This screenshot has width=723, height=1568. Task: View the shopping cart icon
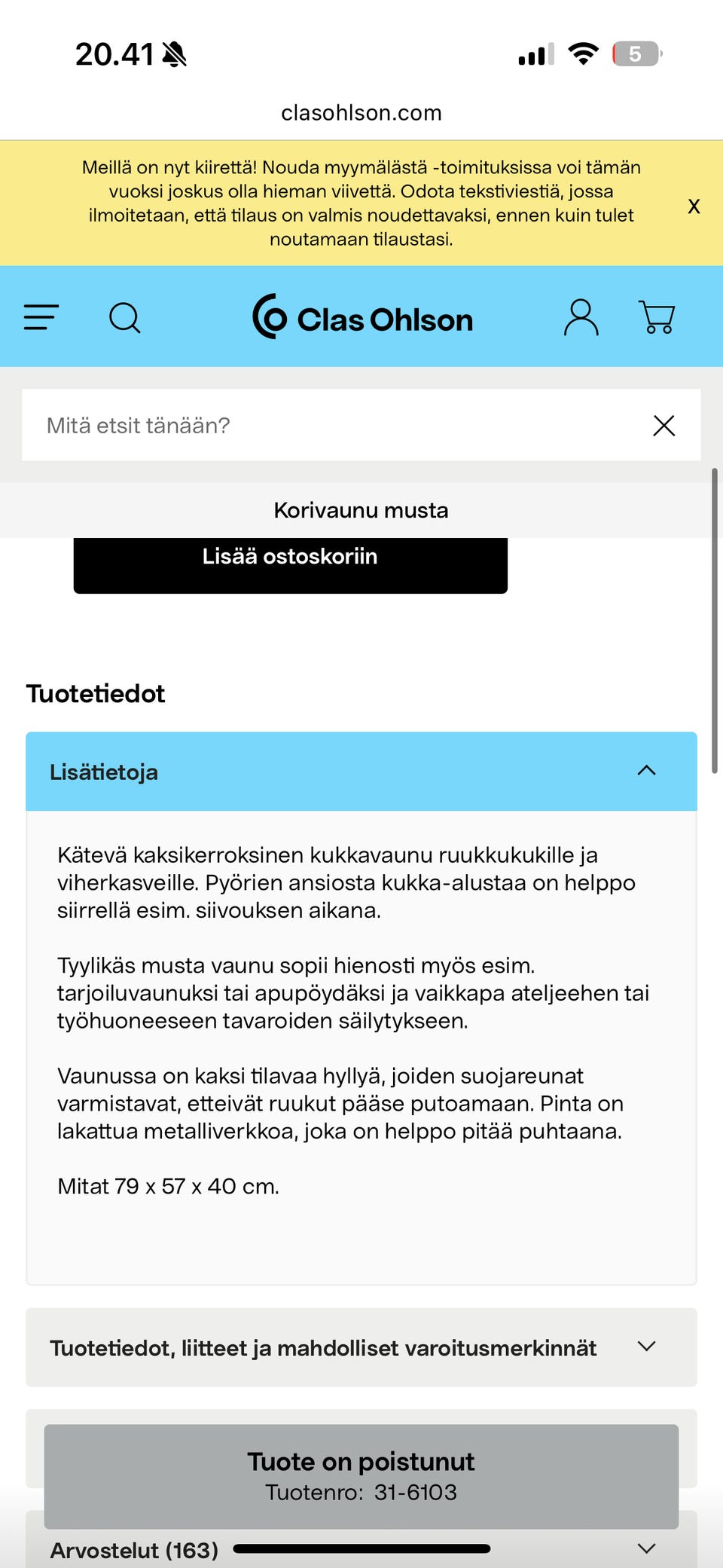[656, 317]
